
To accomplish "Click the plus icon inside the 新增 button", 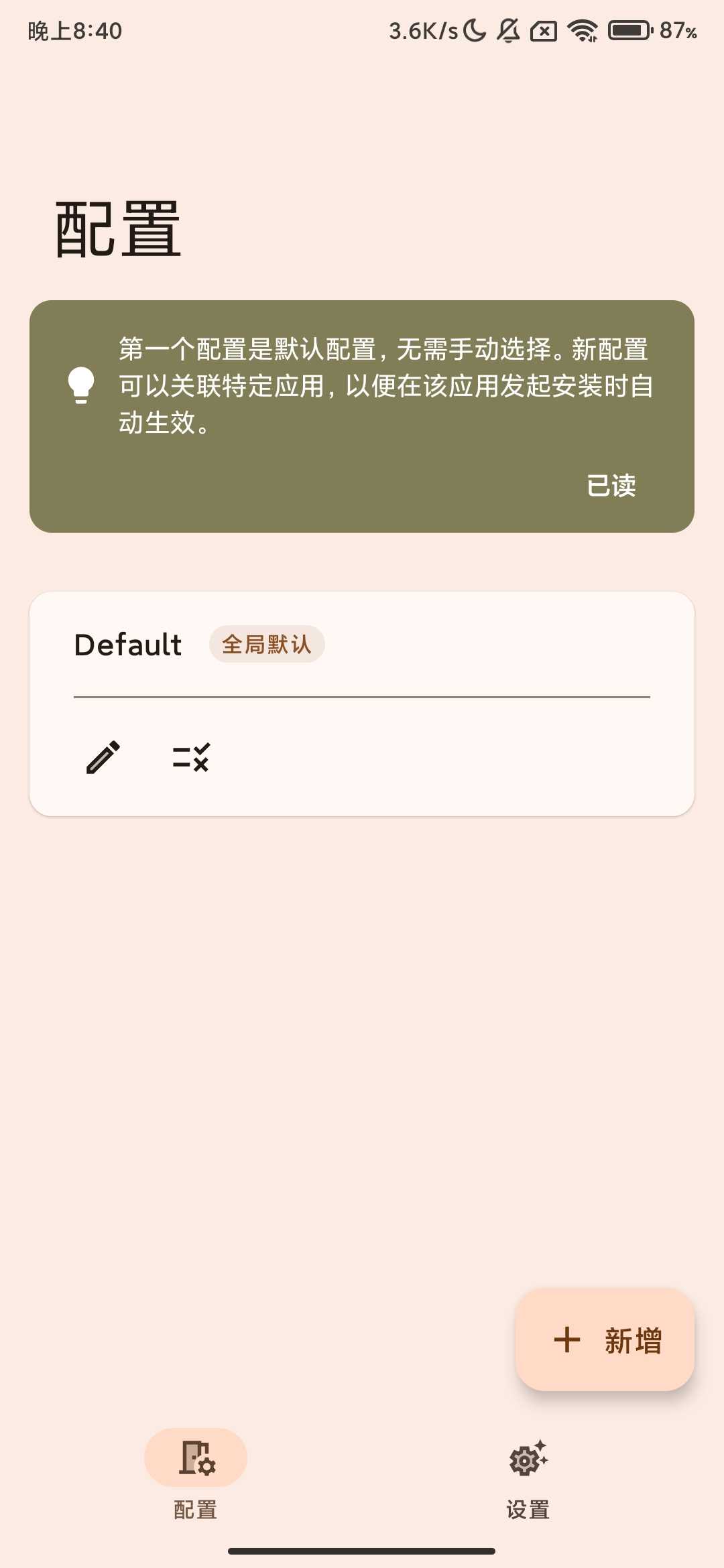I will click(x=565, y=1342).
